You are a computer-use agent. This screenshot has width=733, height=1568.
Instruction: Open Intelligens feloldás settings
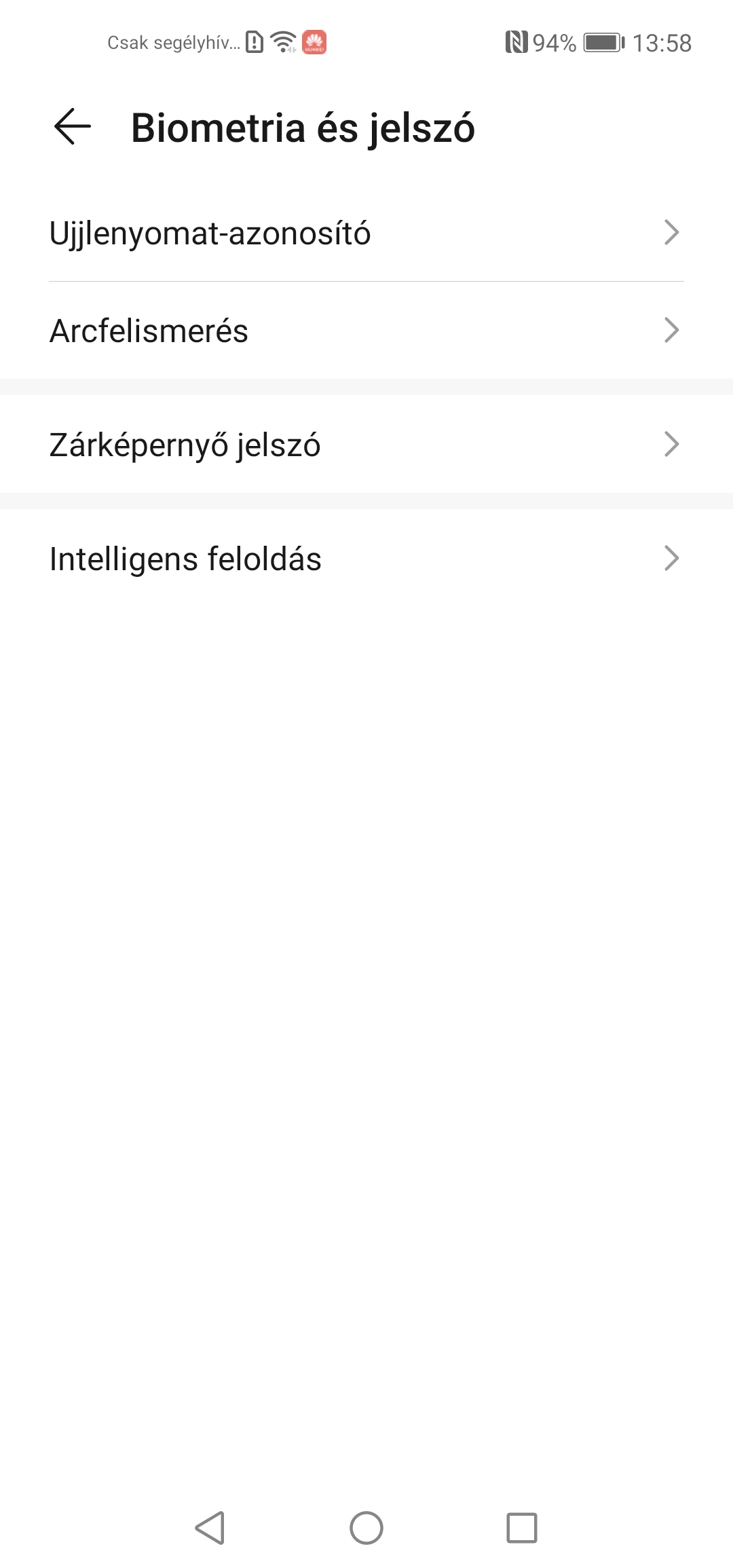(x=366, y=559)
